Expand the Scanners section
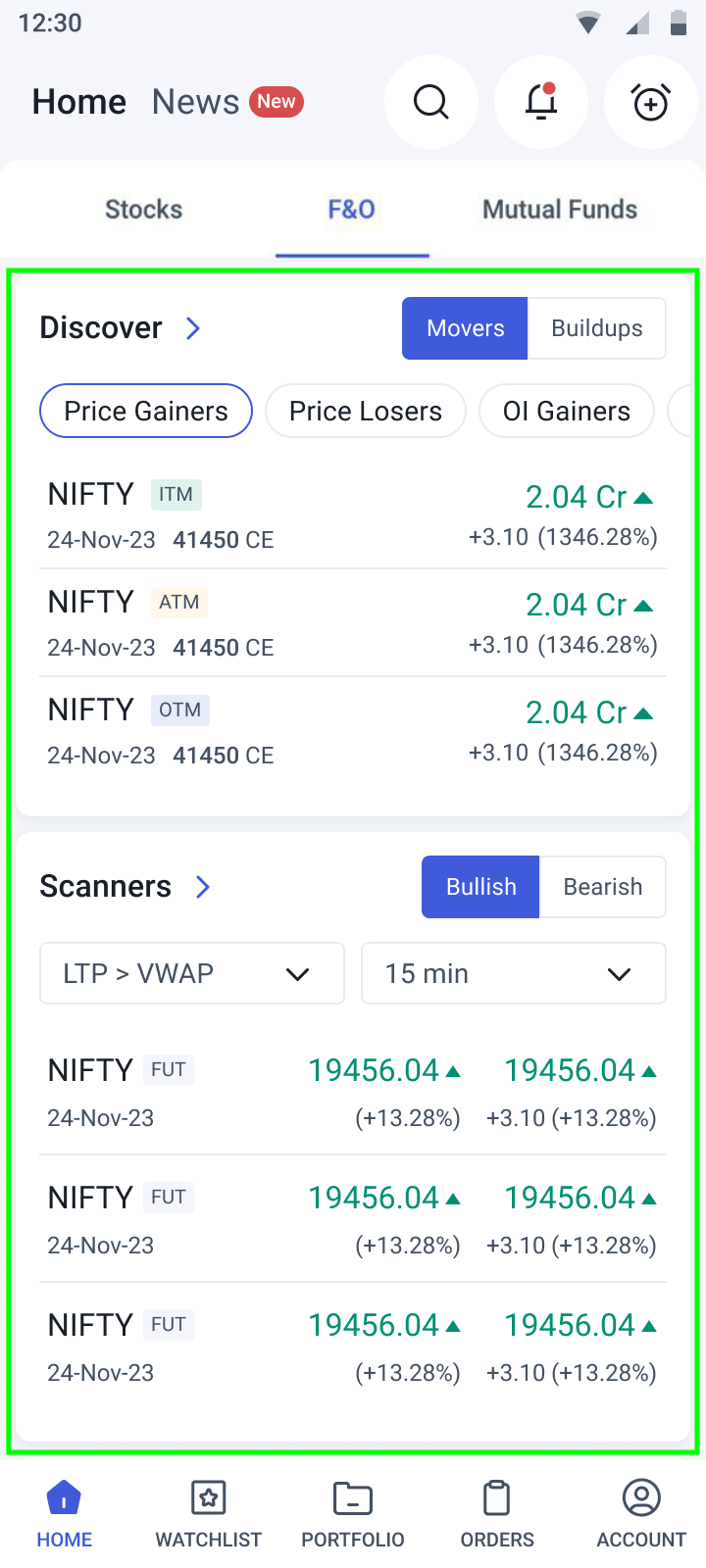706x1568 pixels. [x=203, y=887]
